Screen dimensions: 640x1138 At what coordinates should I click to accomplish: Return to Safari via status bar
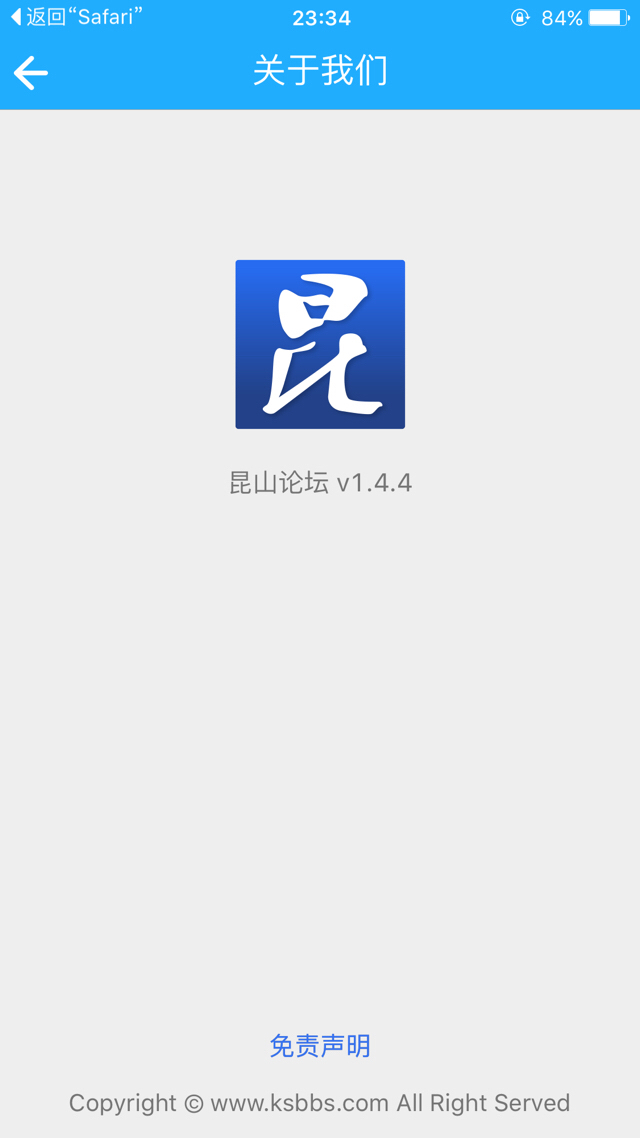click(76, 17)
